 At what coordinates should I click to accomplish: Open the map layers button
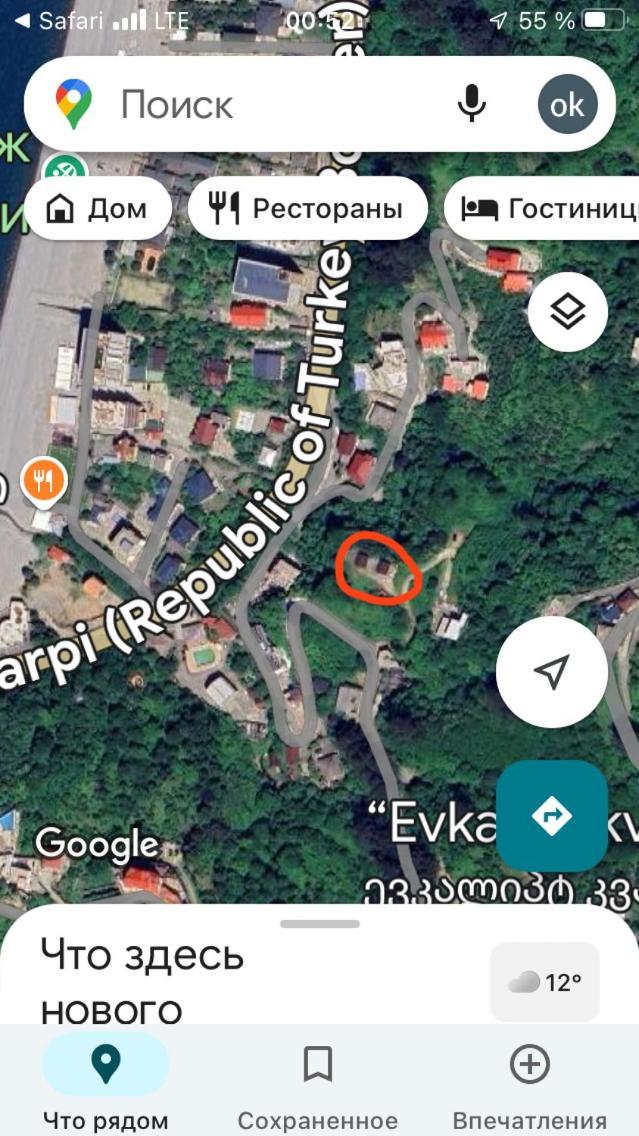[x=567, y=312]
